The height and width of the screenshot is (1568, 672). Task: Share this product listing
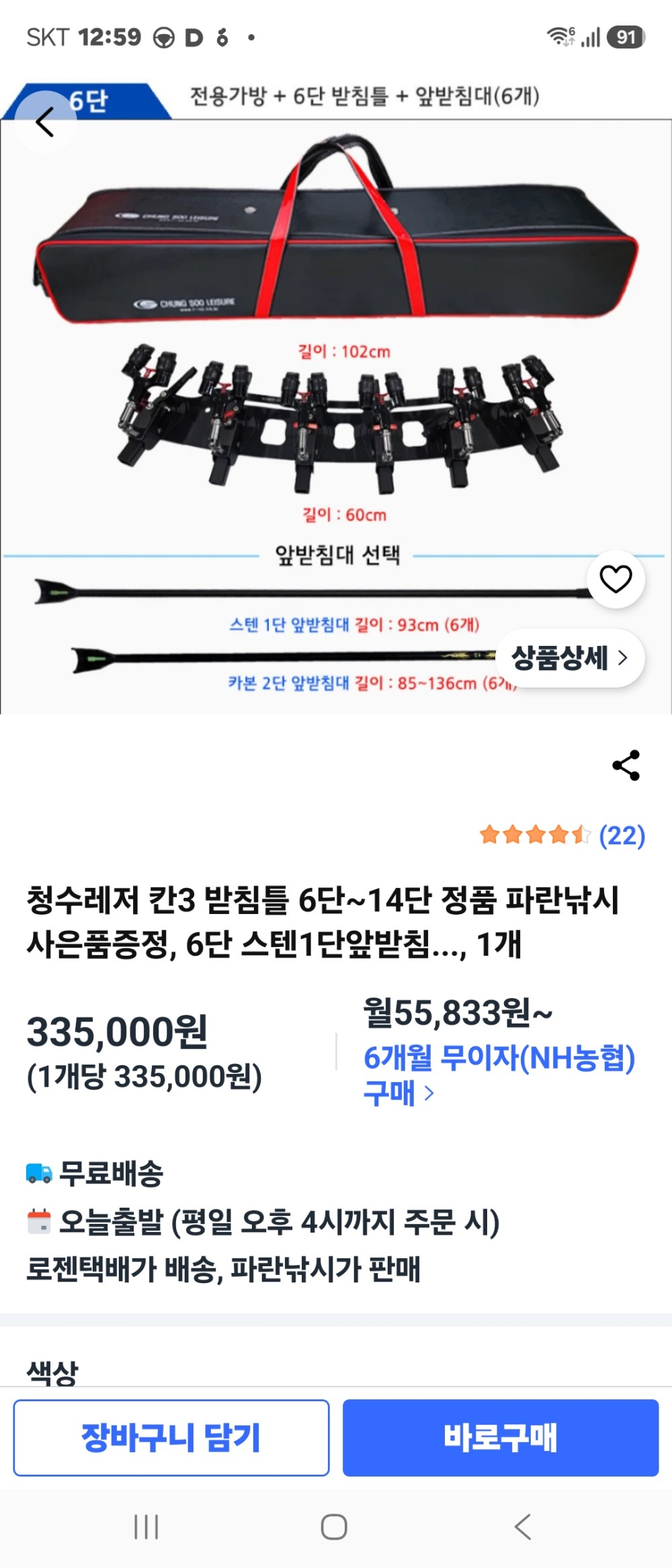point(626,766)
